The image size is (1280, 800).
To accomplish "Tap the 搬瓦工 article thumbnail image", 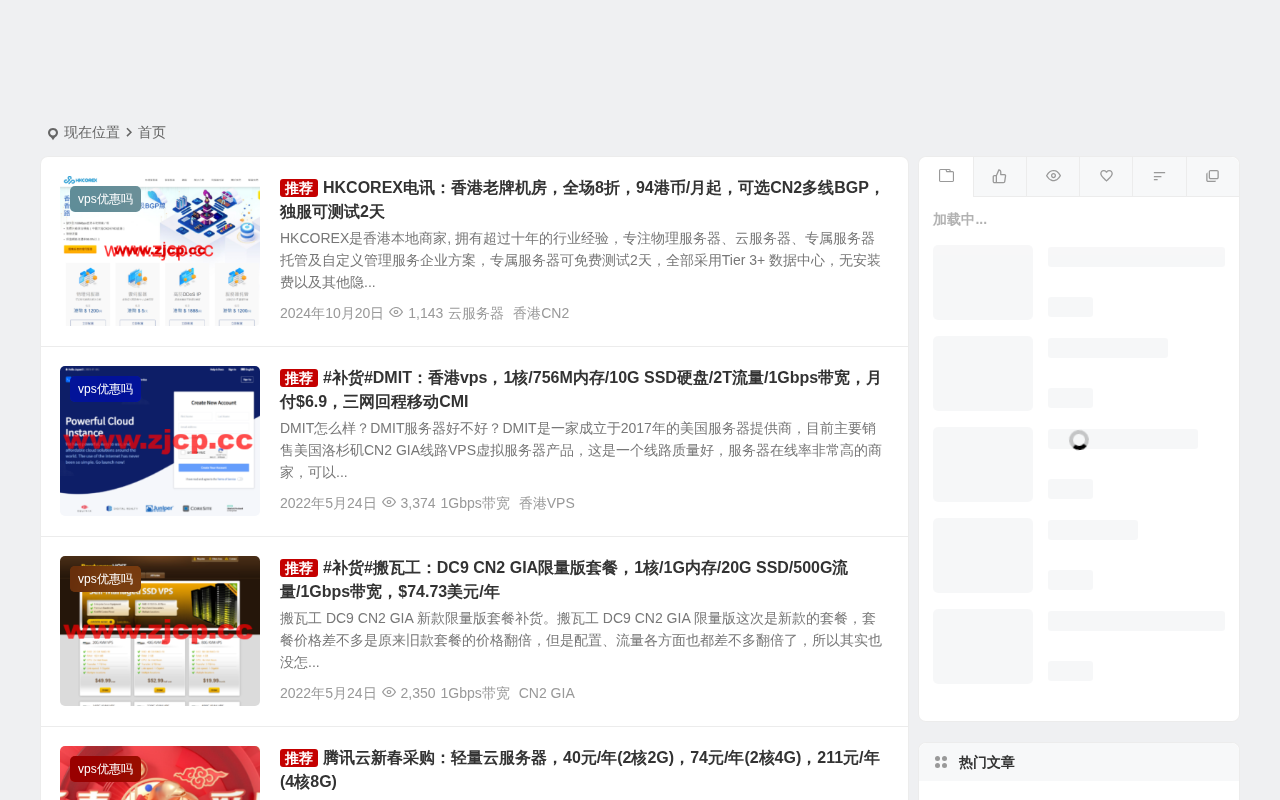I will [160, 631].
